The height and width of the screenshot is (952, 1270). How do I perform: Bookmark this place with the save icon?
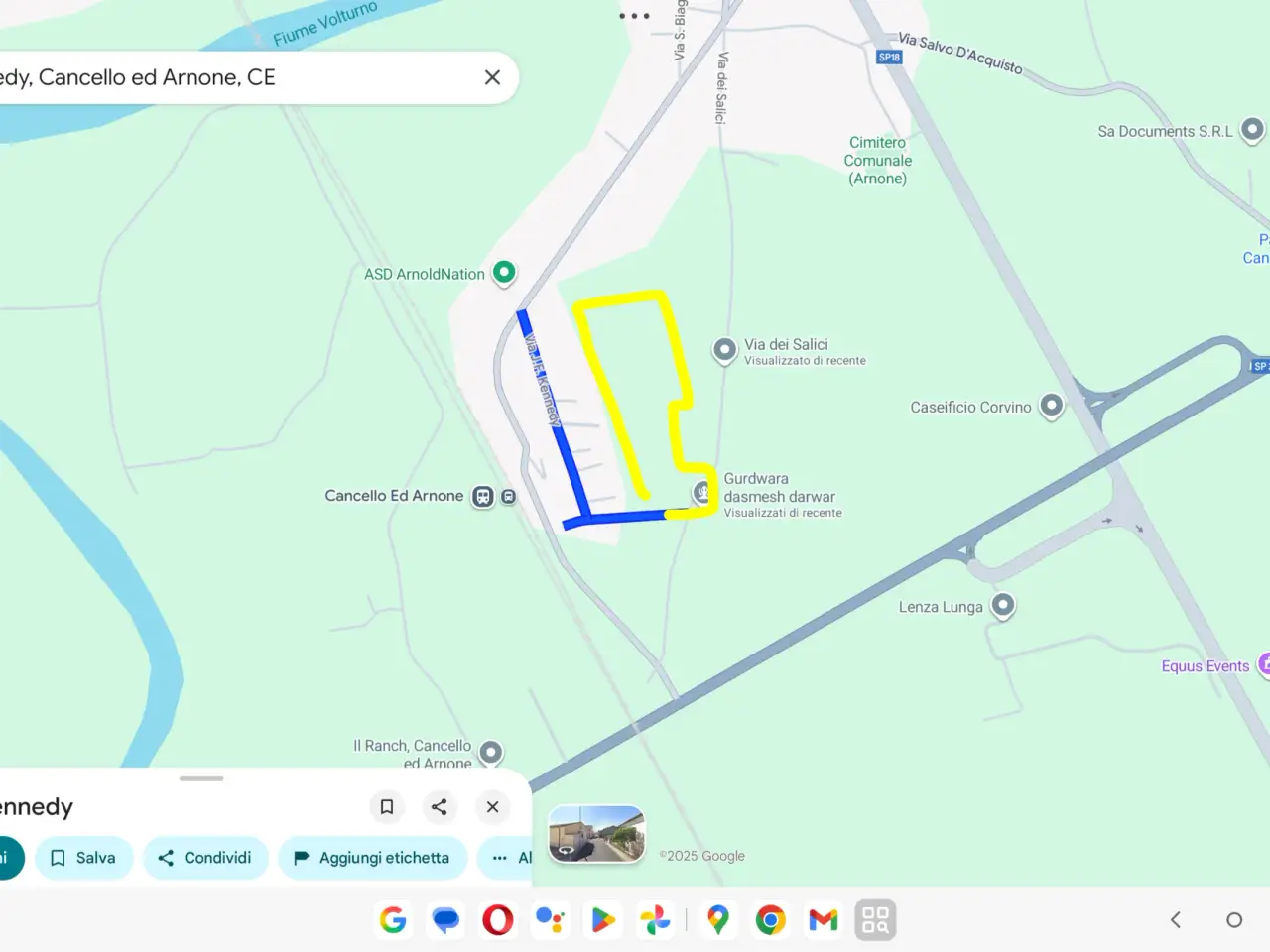(387, 807)
